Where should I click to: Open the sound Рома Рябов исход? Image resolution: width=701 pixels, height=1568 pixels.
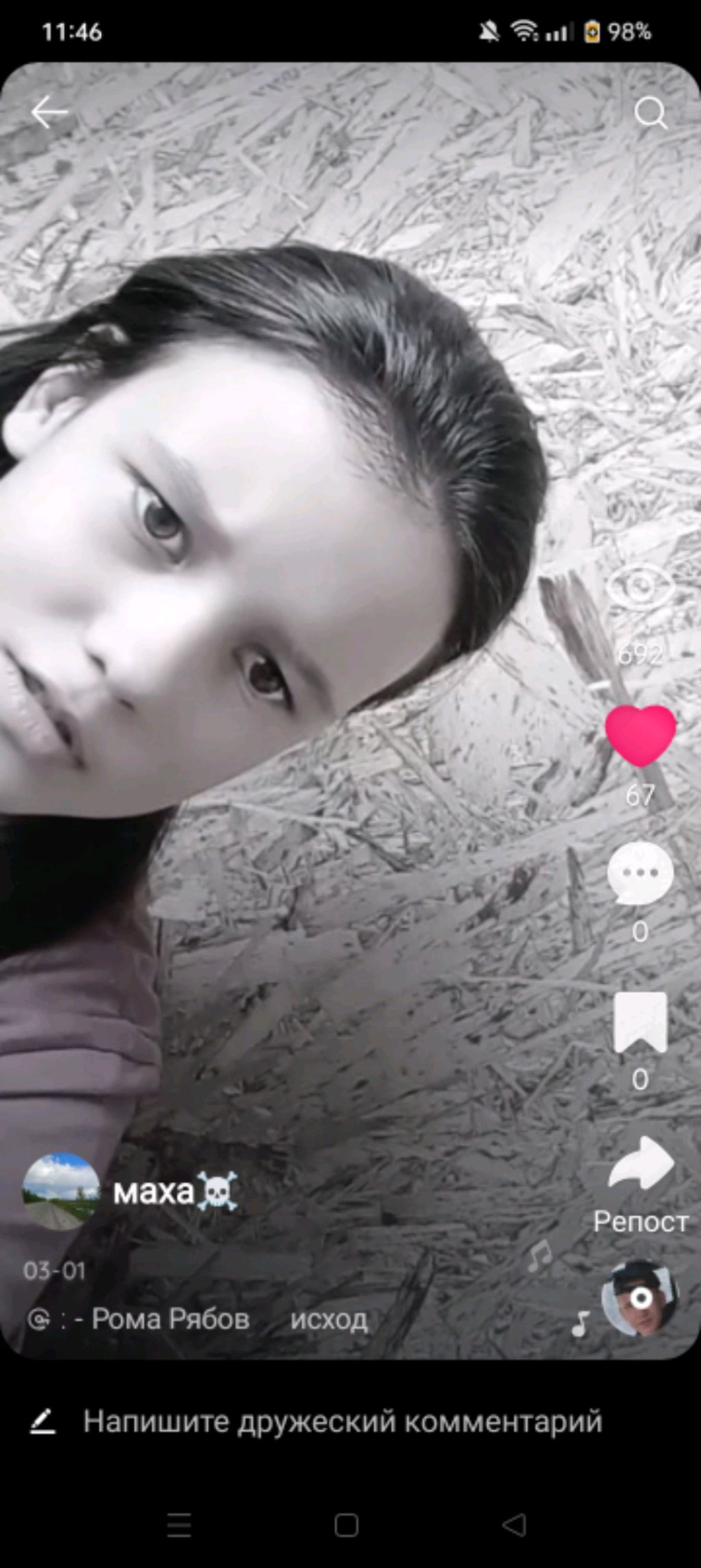click(205, 1319)
